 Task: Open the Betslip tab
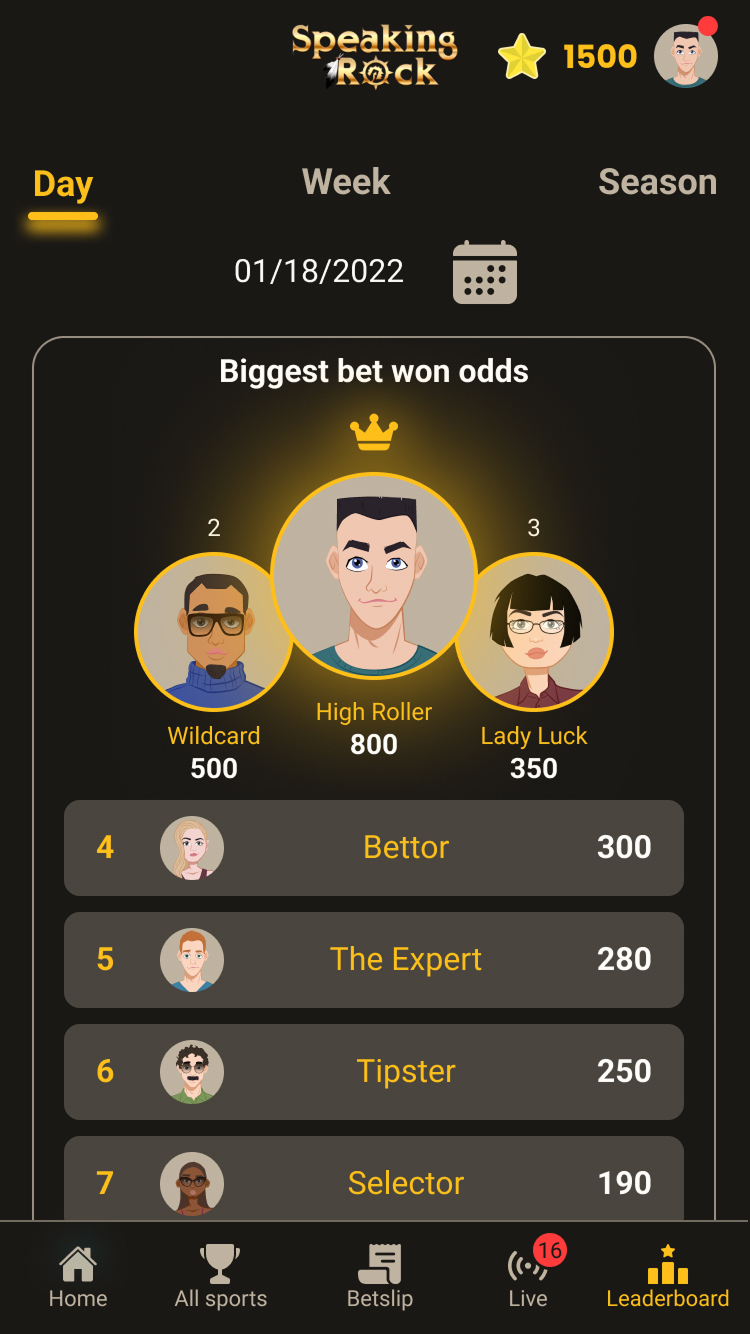[380, 1277]
